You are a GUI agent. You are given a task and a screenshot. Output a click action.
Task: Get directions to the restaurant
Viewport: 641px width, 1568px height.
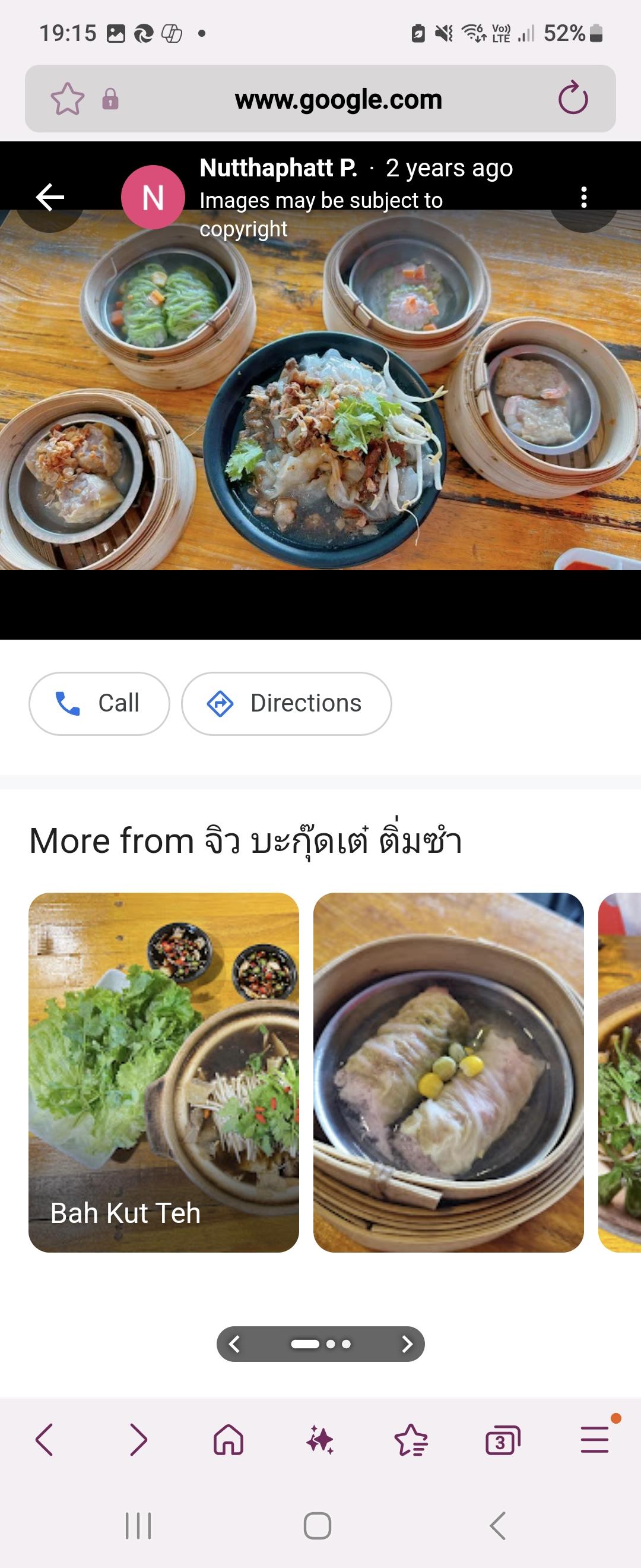287,703
